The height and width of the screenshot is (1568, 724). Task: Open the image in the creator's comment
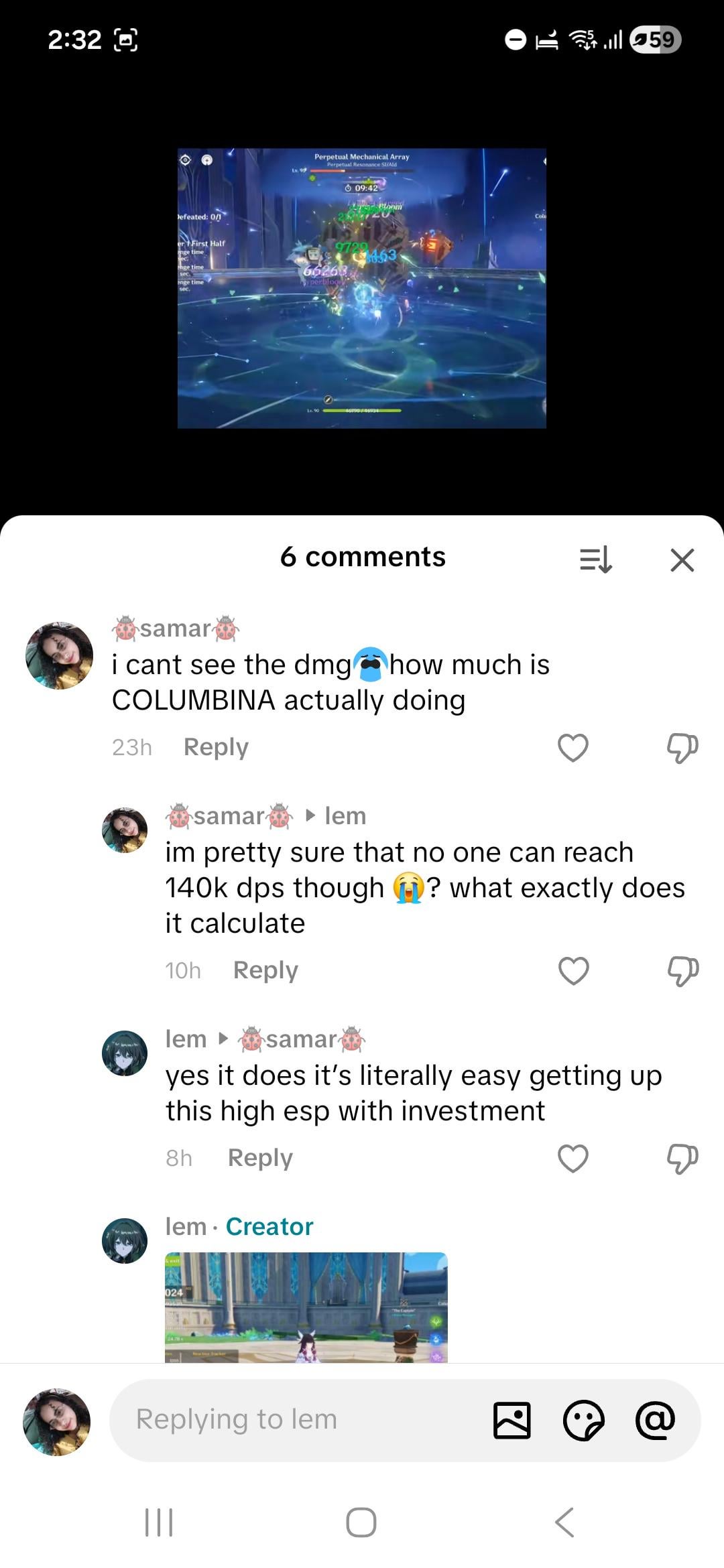tap(306, 1307)
